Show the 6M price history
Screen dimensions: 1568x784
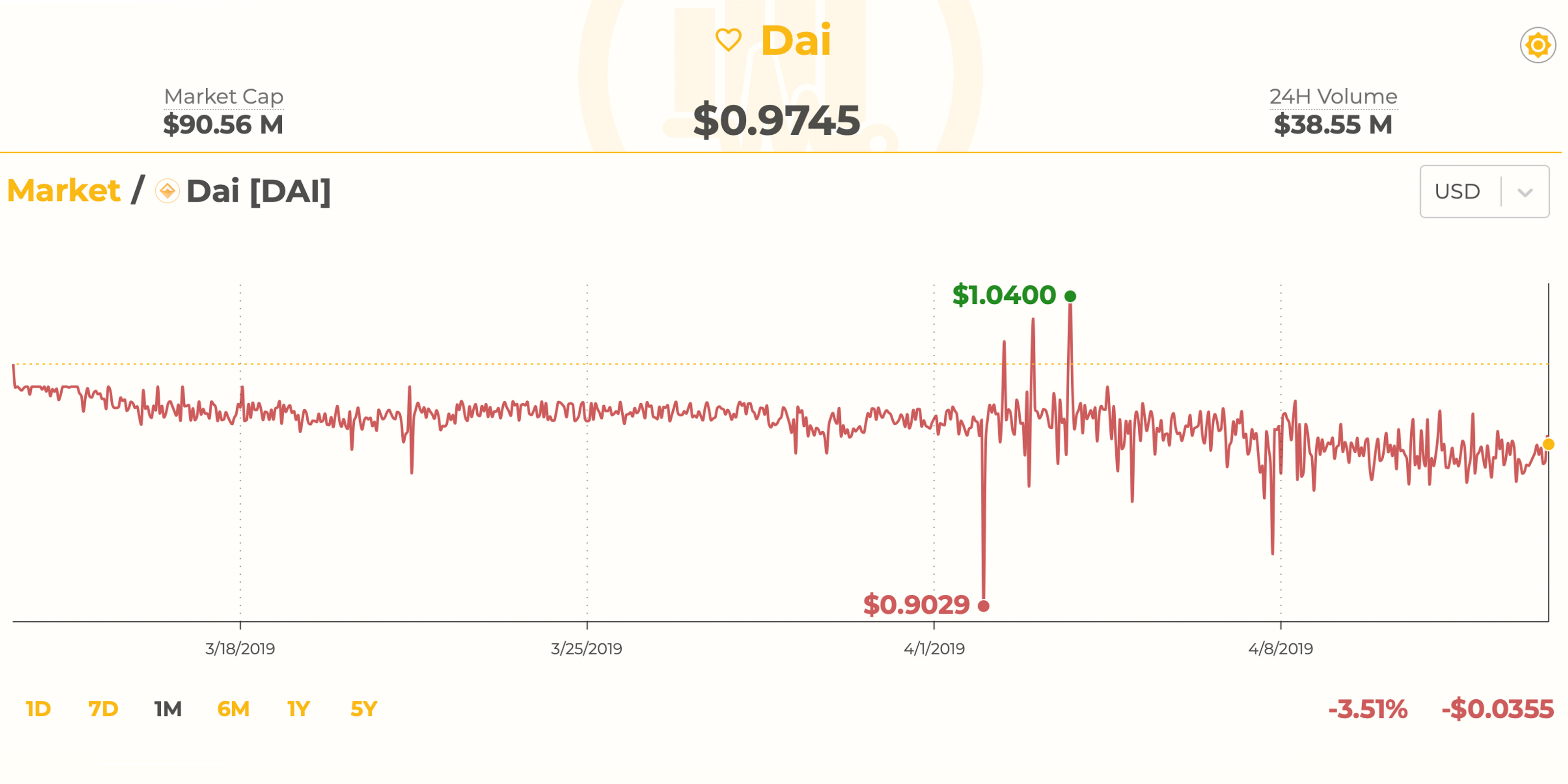point(233,709)
